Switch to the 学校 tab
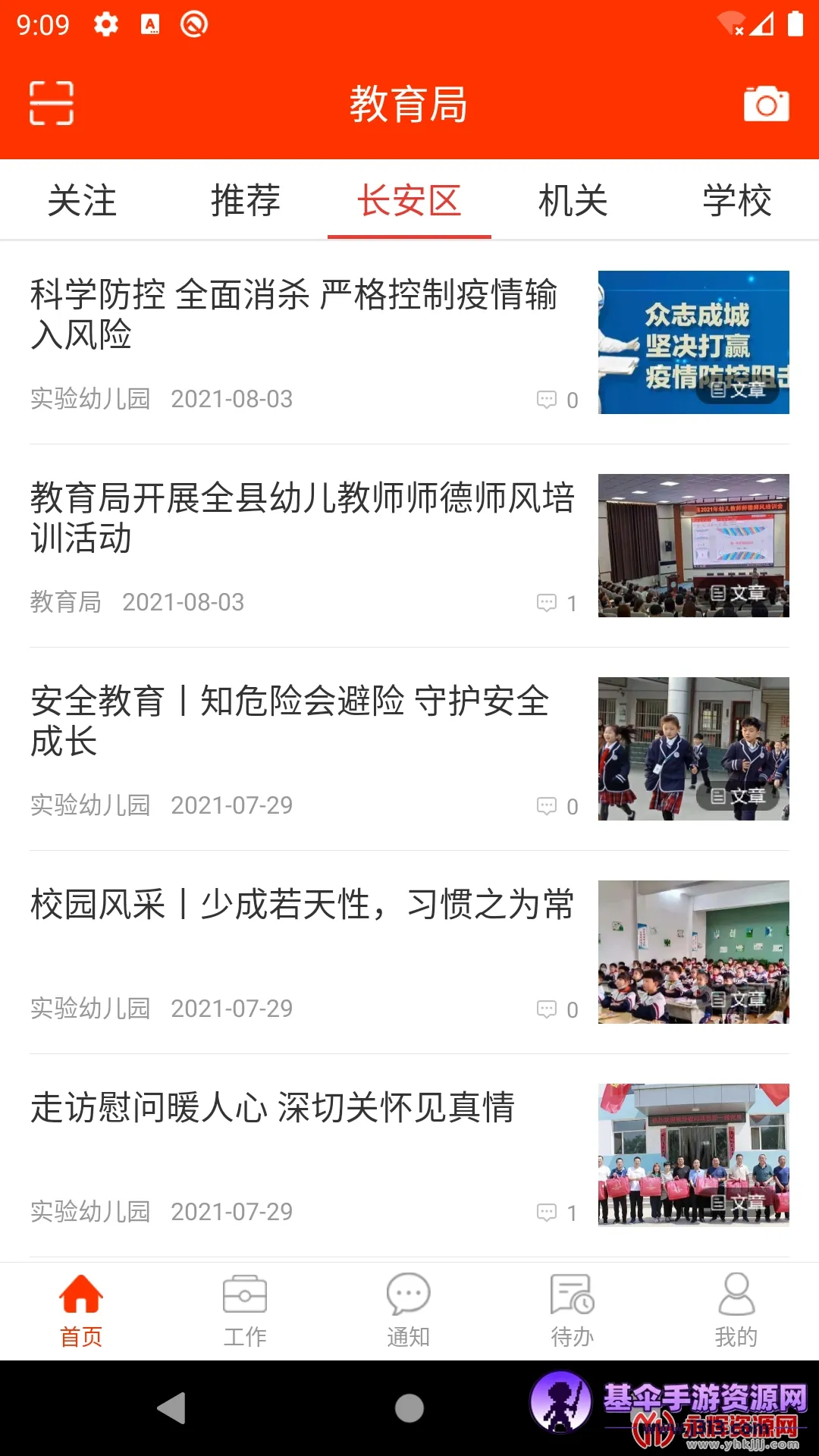The width and height of the screenshot is (819, 1456). (737, 201)
